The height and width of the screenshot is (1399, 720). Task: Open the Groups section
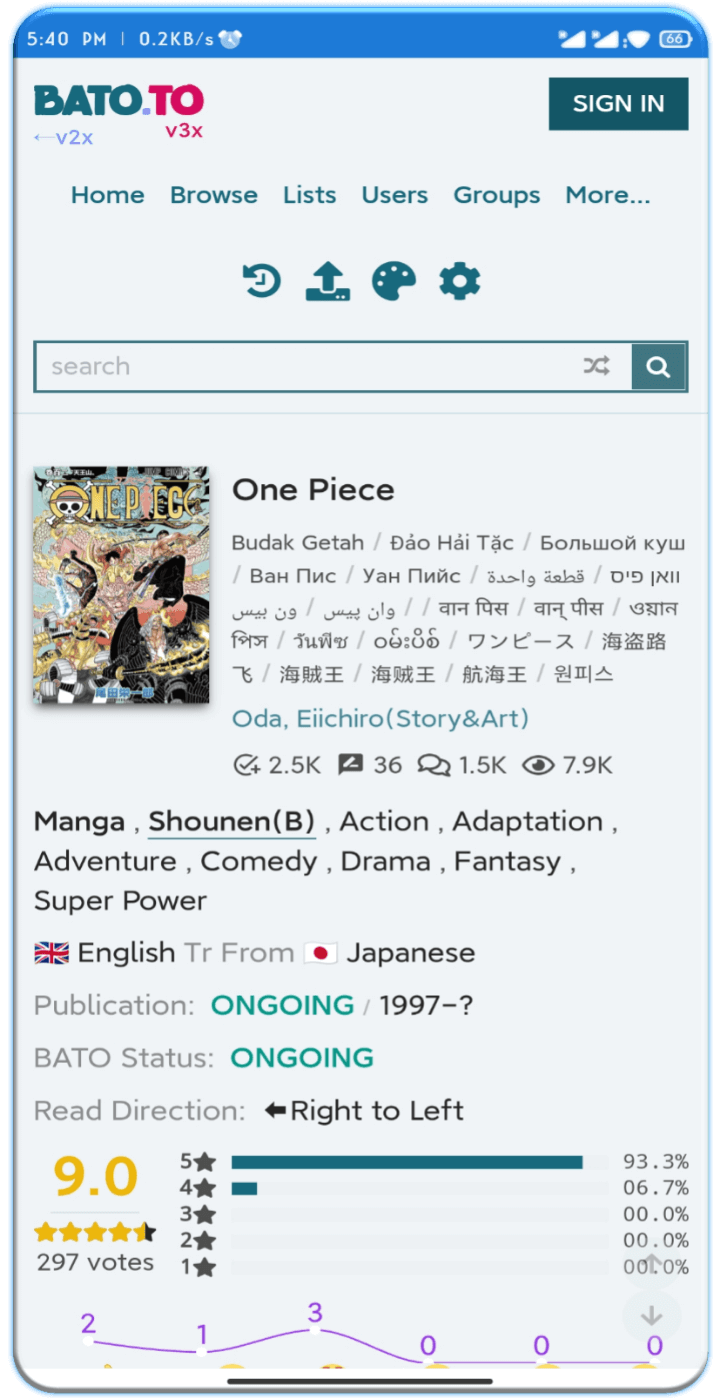pos(496,195)
